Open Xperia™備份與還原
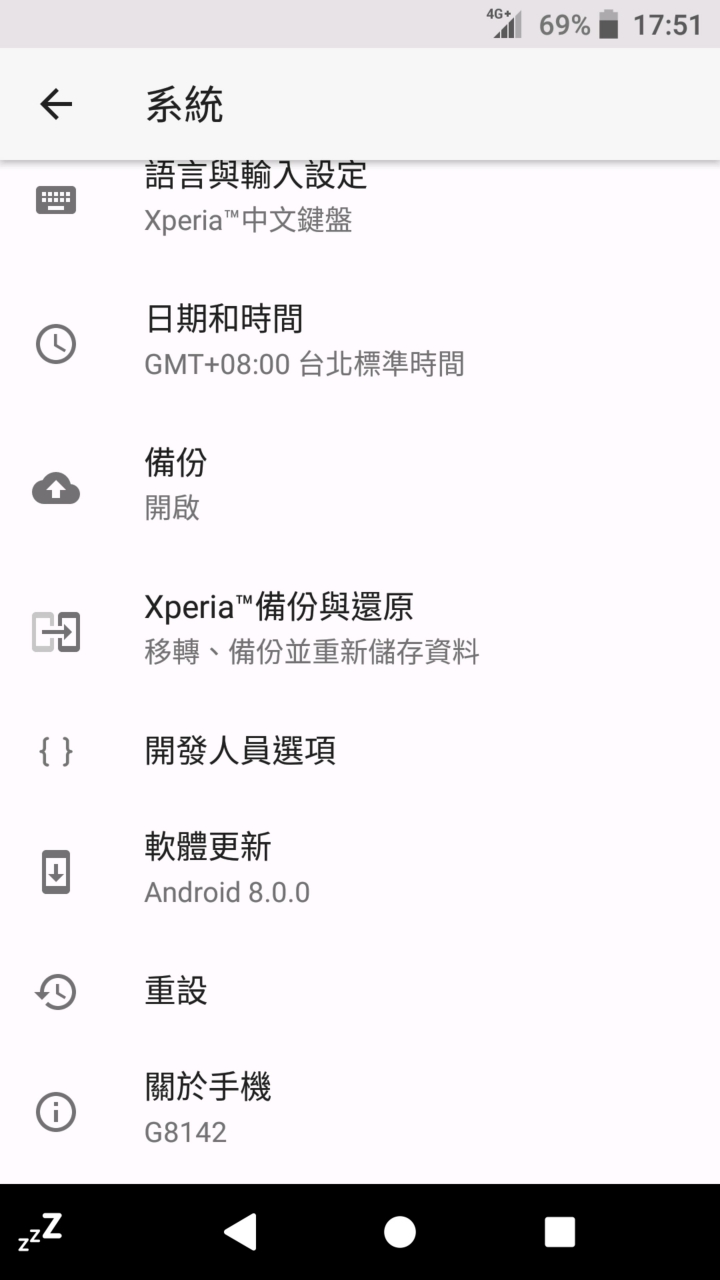Image resolution: width=720 pixels, height=1280 pixels. (x=360, y=632)
